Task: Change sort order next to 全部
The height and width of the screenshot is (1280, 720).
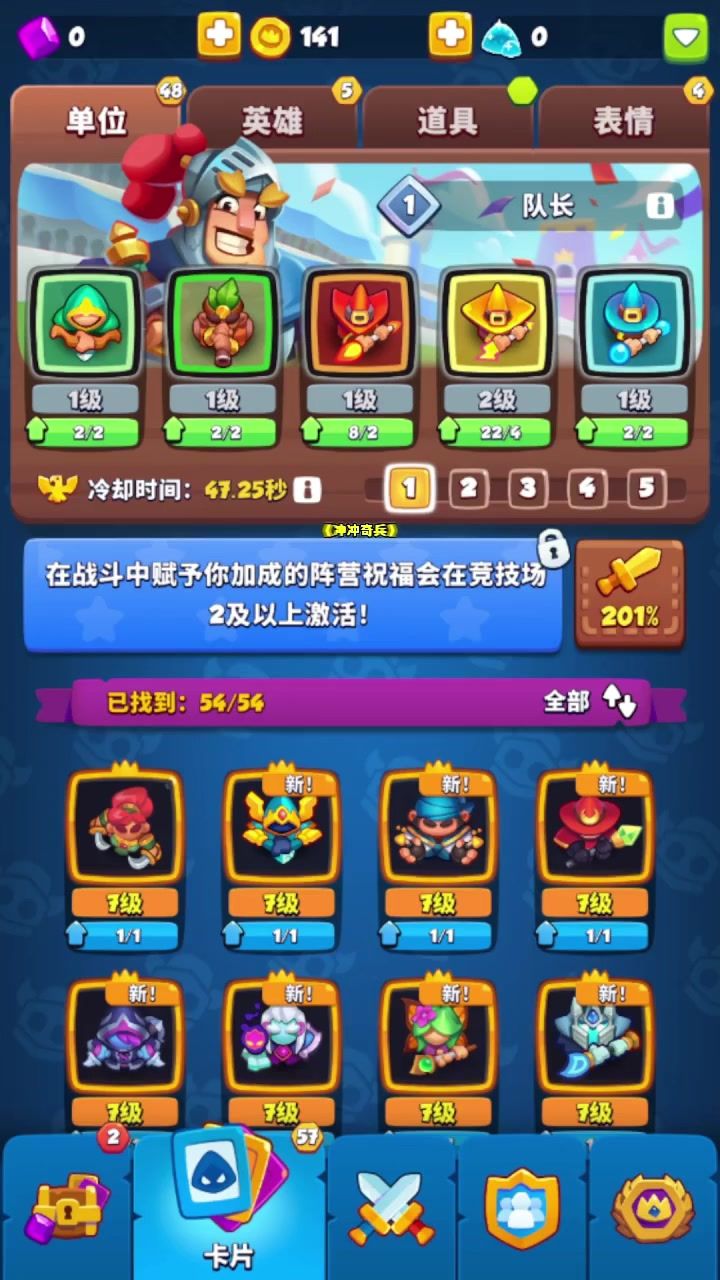Action: [x=619, y=702]
